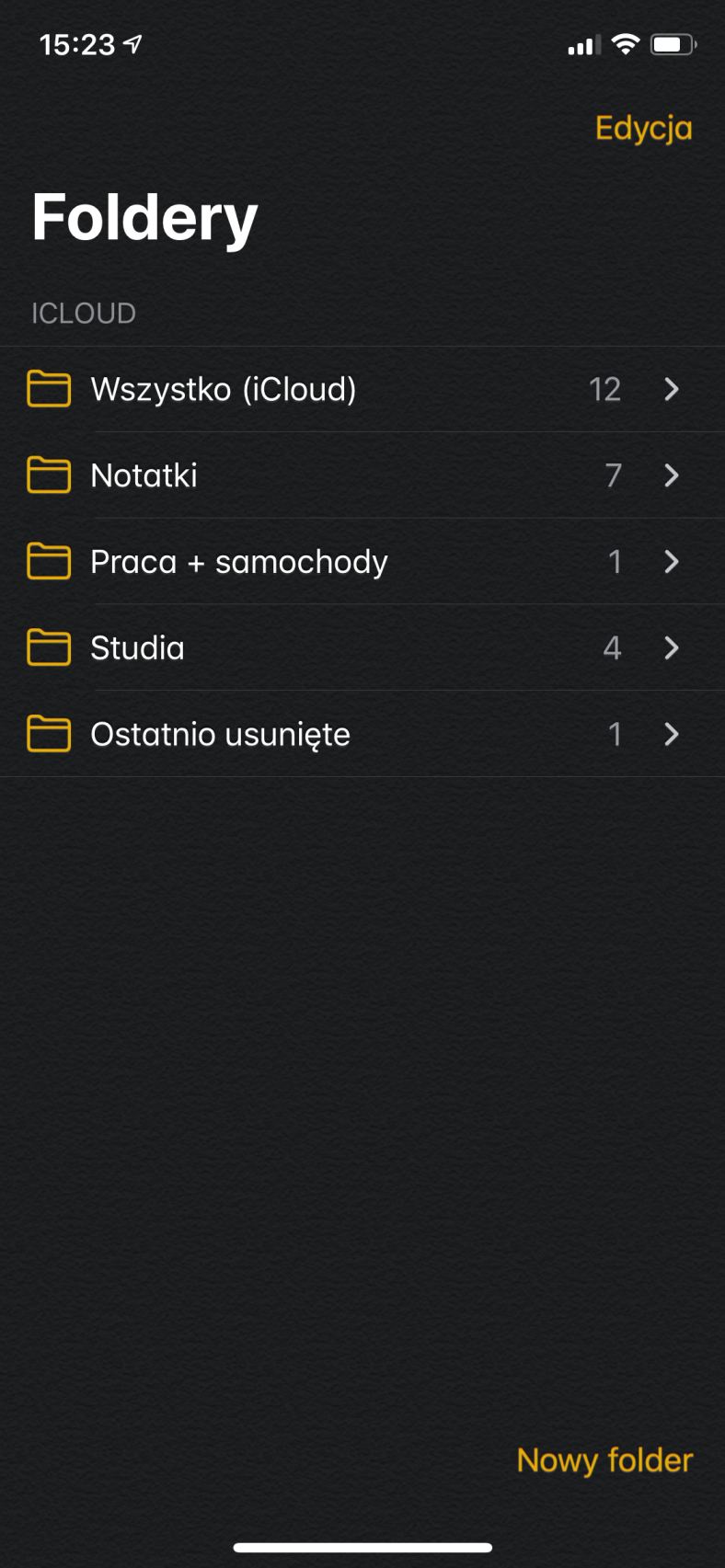Screen dimensions: 725x1568
Task: Tap the Edycja button
Action: (x=643, y=129)
